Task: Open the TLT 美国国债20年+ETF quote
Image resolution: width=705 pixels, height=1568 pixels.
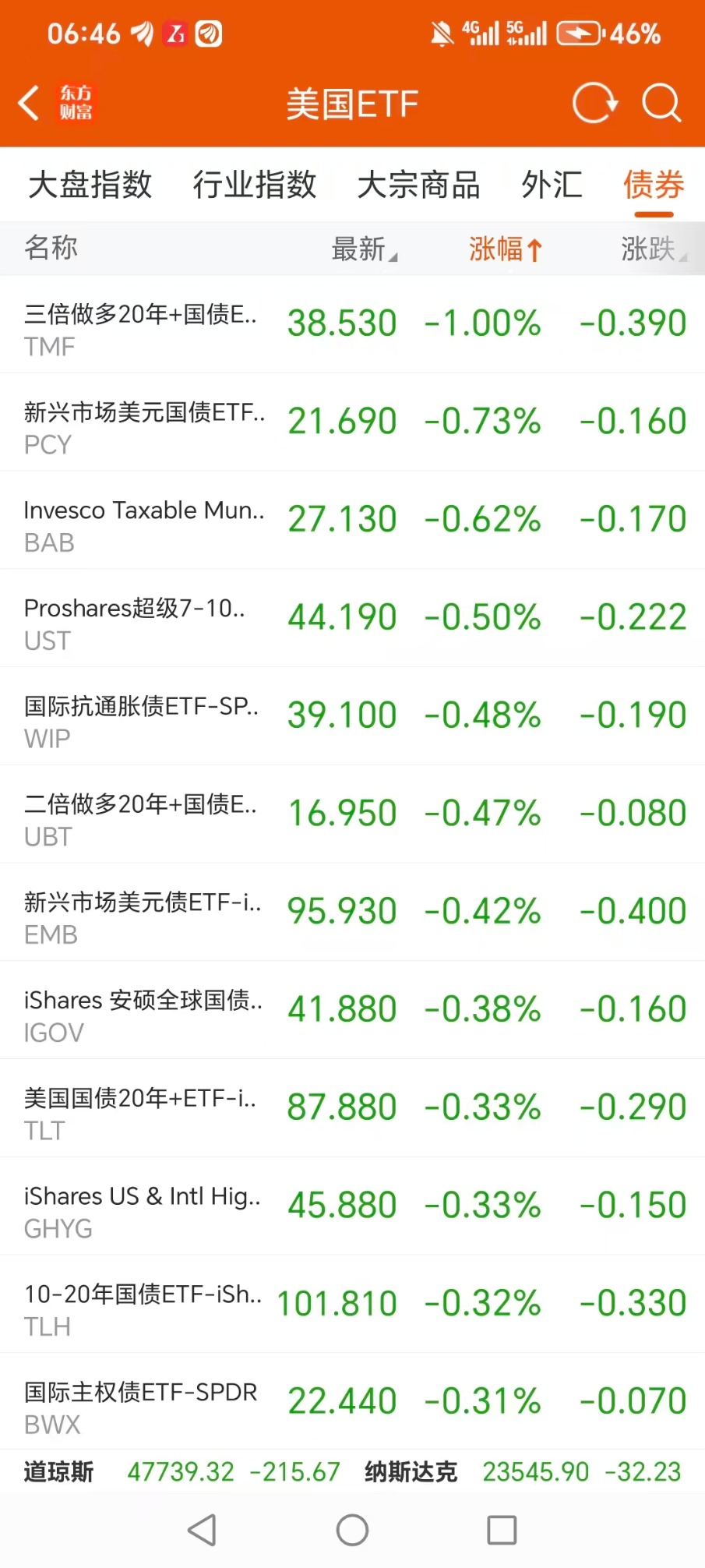Action: (352, 1109)
